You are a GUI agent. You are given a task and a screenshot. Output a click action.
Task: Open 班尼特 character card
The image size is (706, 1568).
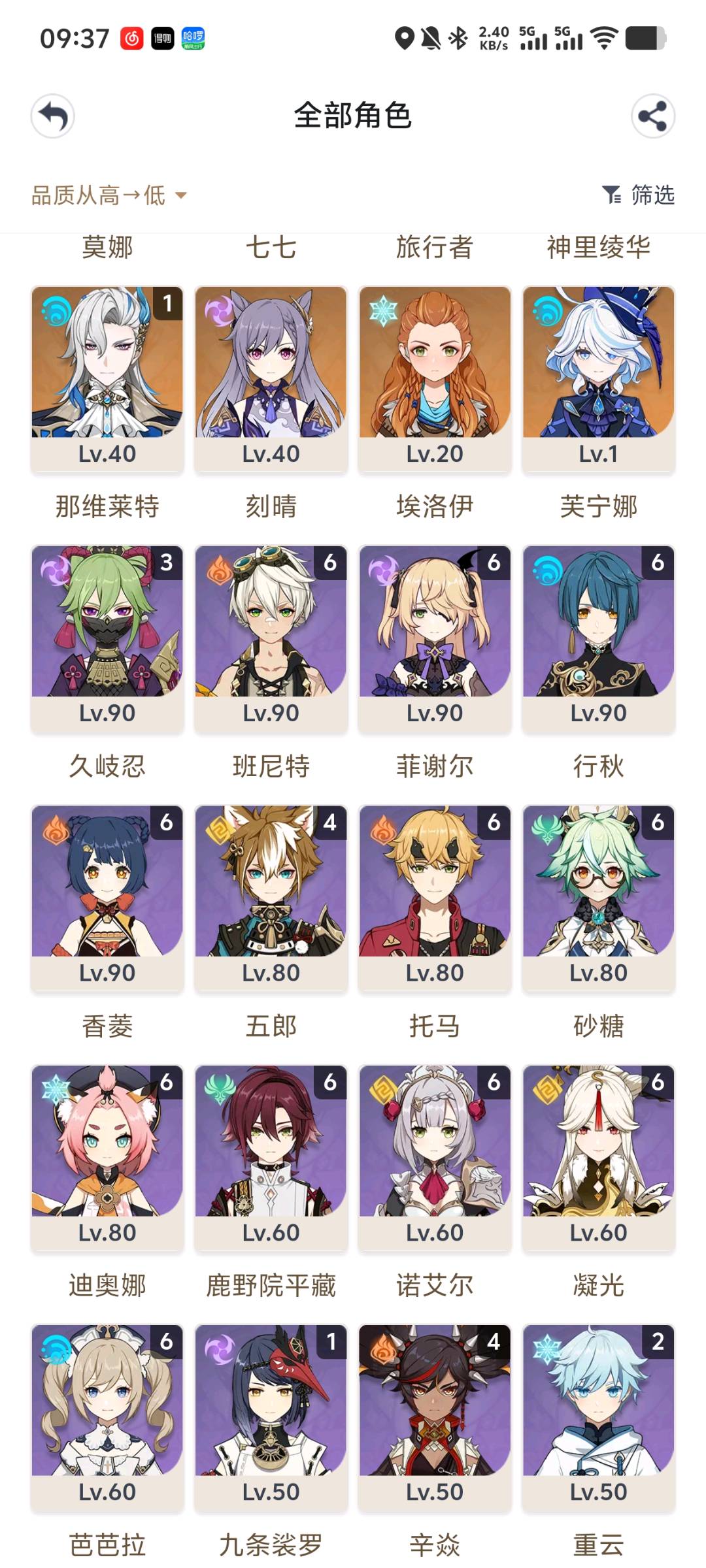(x=271, y=637)
